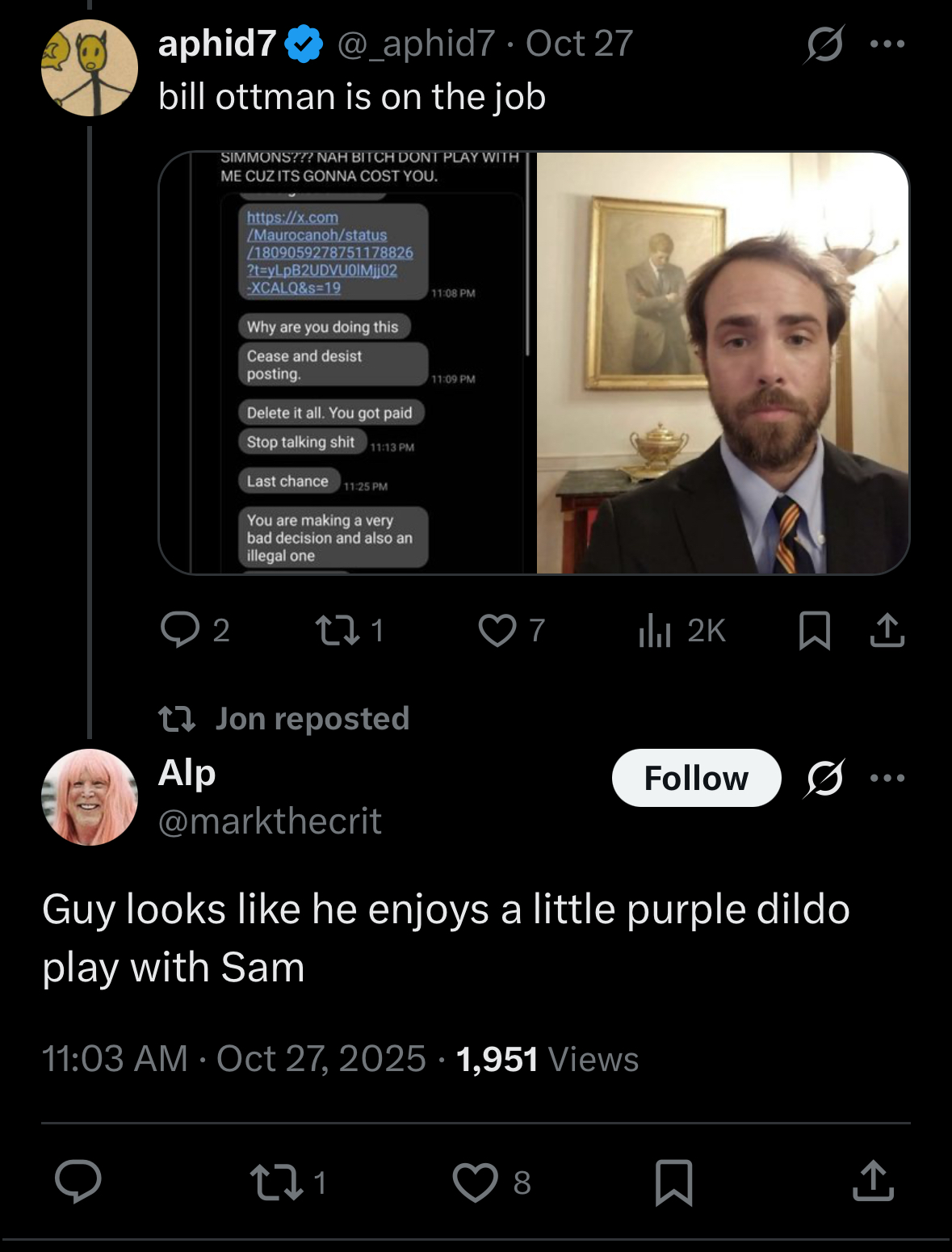Image resolution: width=952 pixels, height=1252 pixels.
Task: Open the photo of man in suit
Action: coord(723,363)
